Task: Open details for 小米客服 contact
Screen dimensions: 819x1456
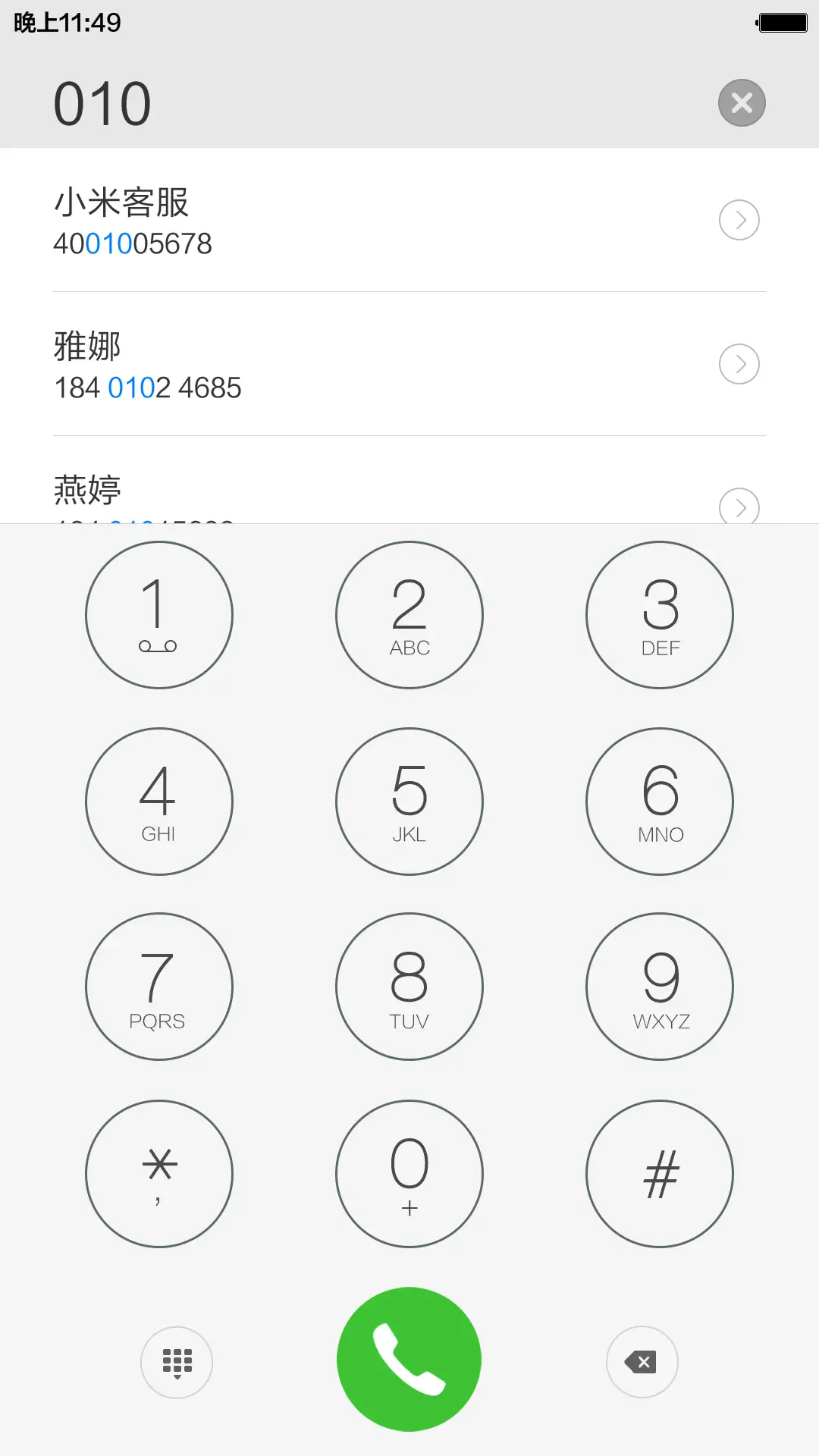Action: tap(739, 220)
